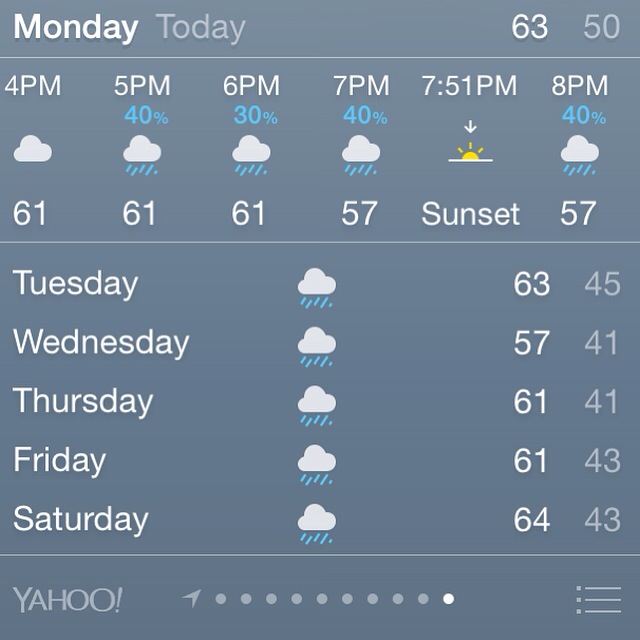Open the city list icon
The image size is (640, 640).
click(x=599, y=599)
